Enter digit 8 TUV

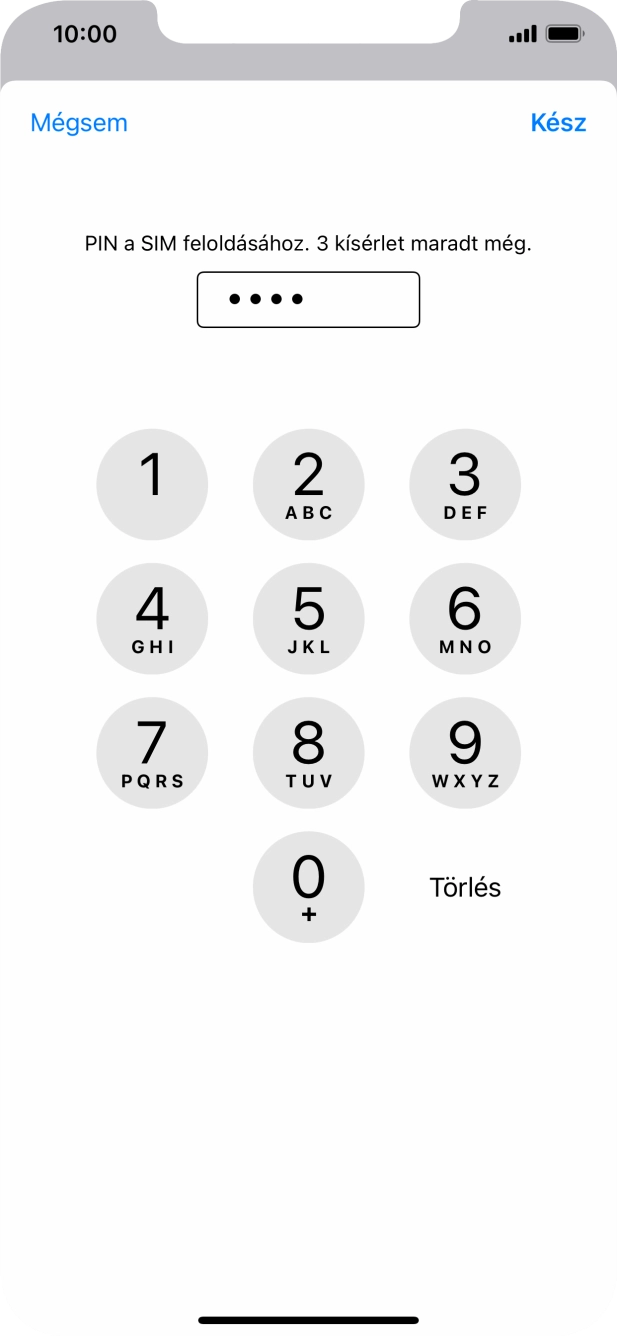click(x=308, y=753)
